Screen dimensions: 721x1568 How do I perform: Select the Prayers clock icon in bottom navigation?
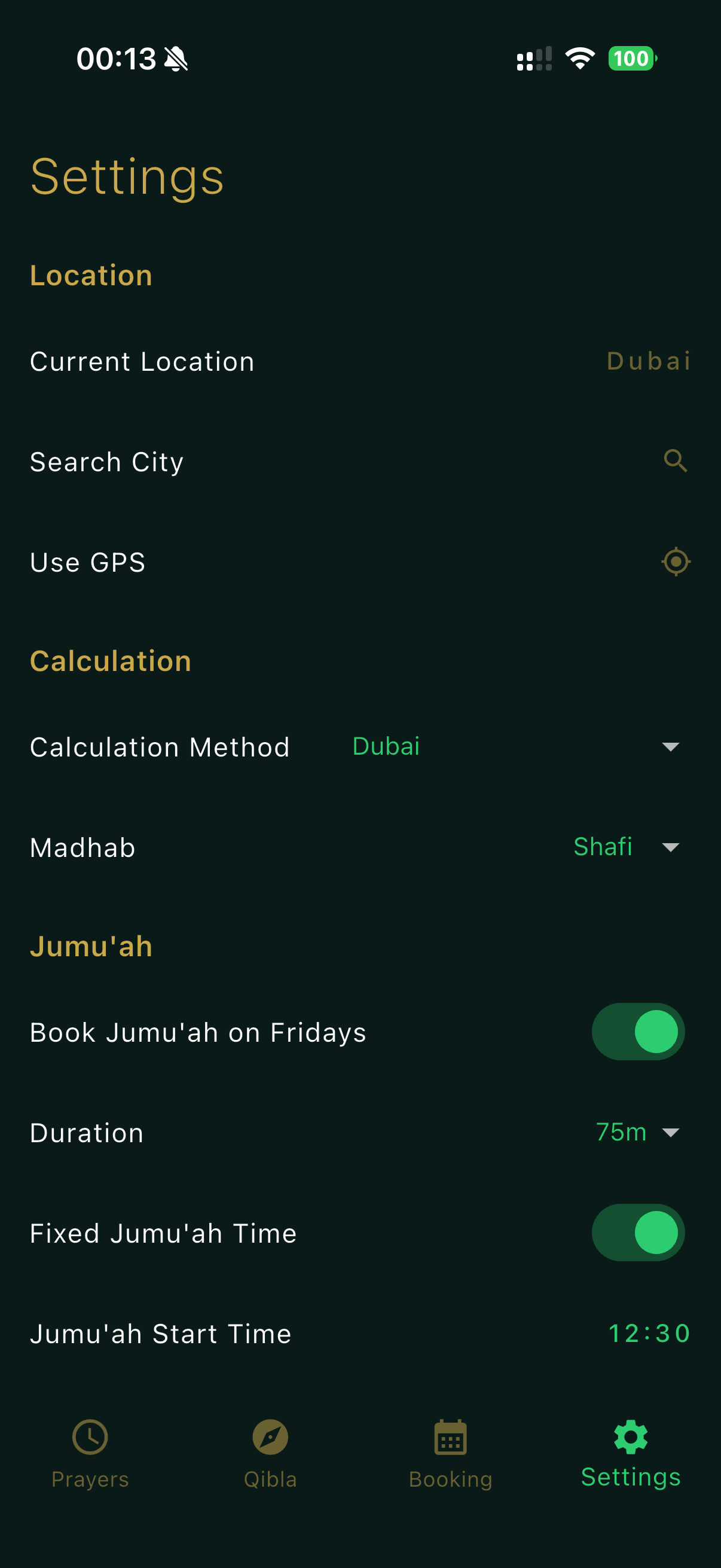click(90, 1438)
